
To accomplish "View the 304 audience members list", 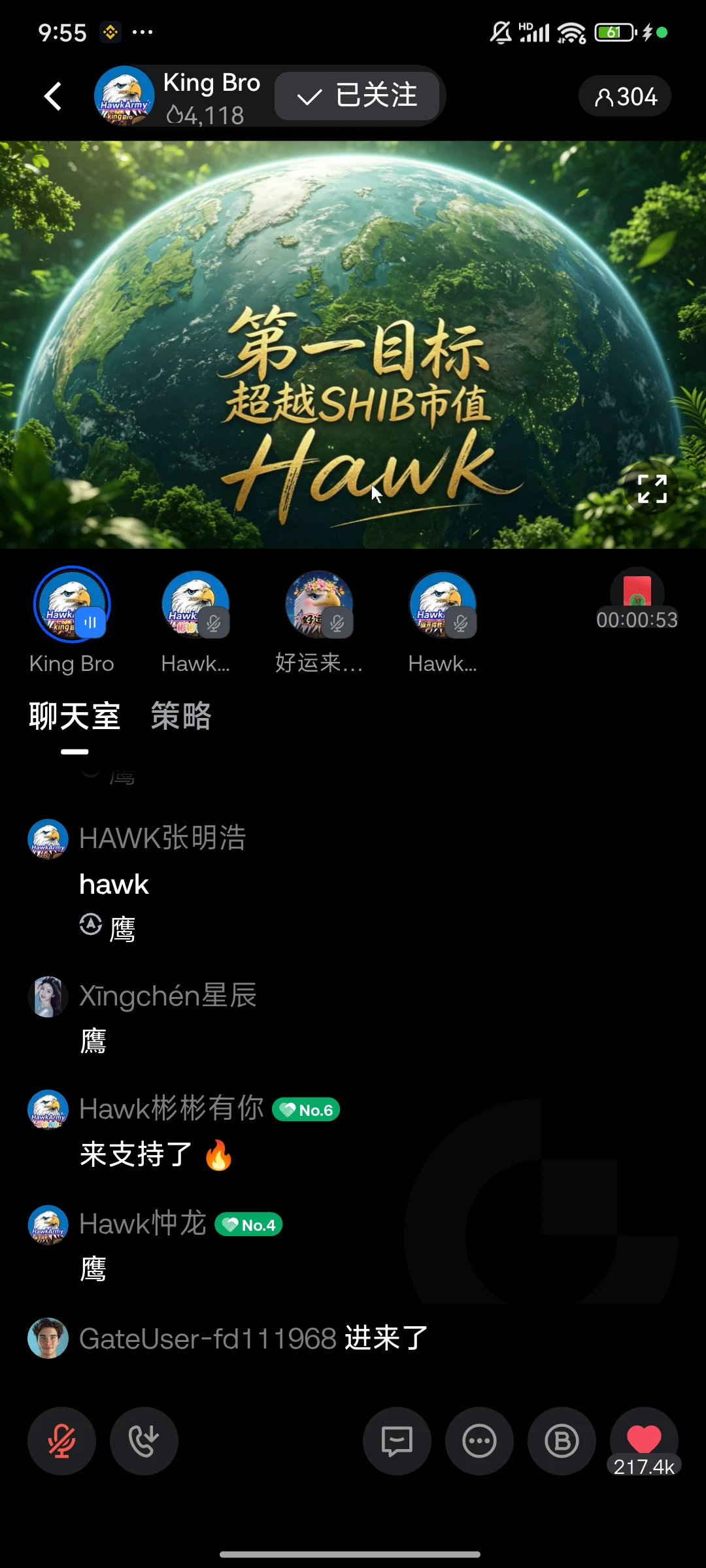I will pyautogui.click(x=625, y=96).
